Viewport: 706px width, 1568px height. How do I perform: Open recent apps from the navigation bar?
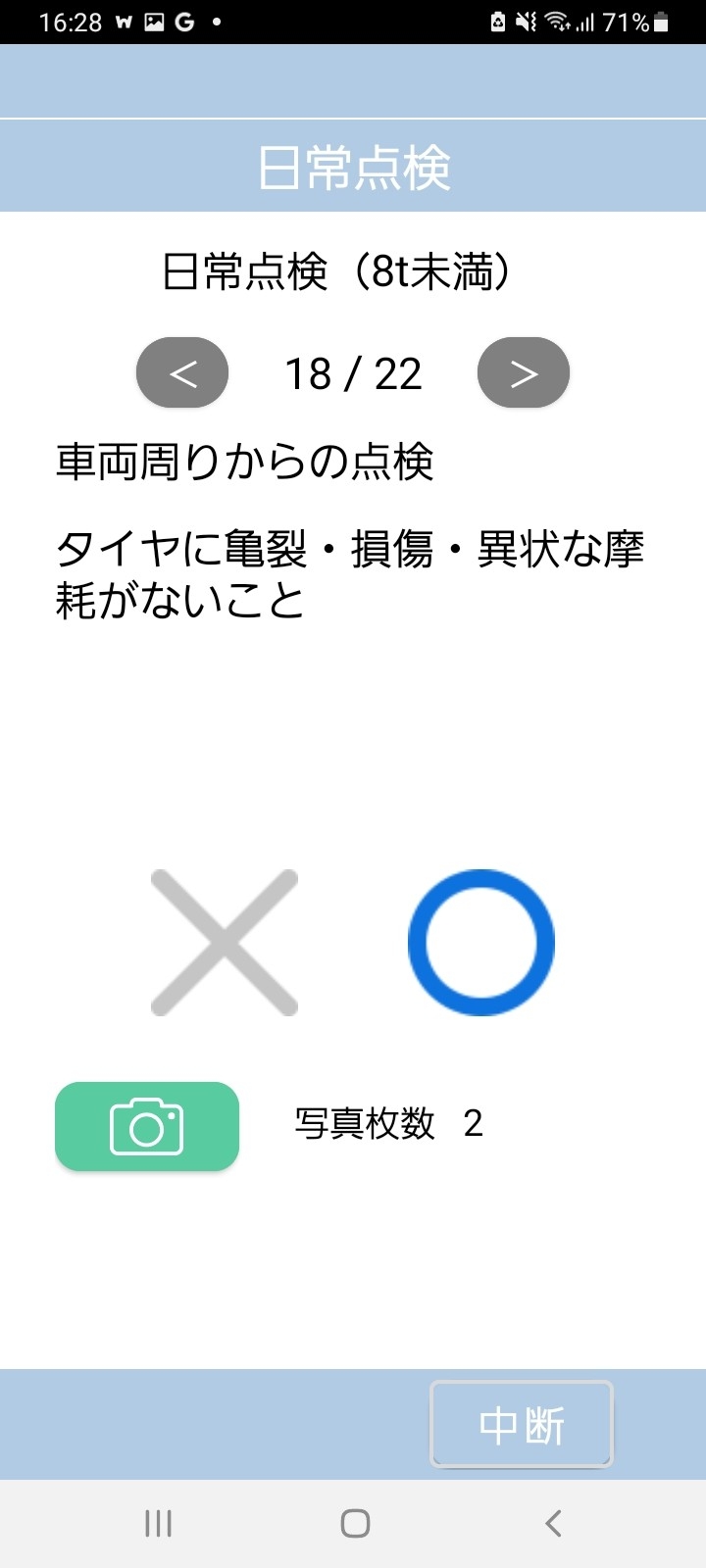point(158,1523)
